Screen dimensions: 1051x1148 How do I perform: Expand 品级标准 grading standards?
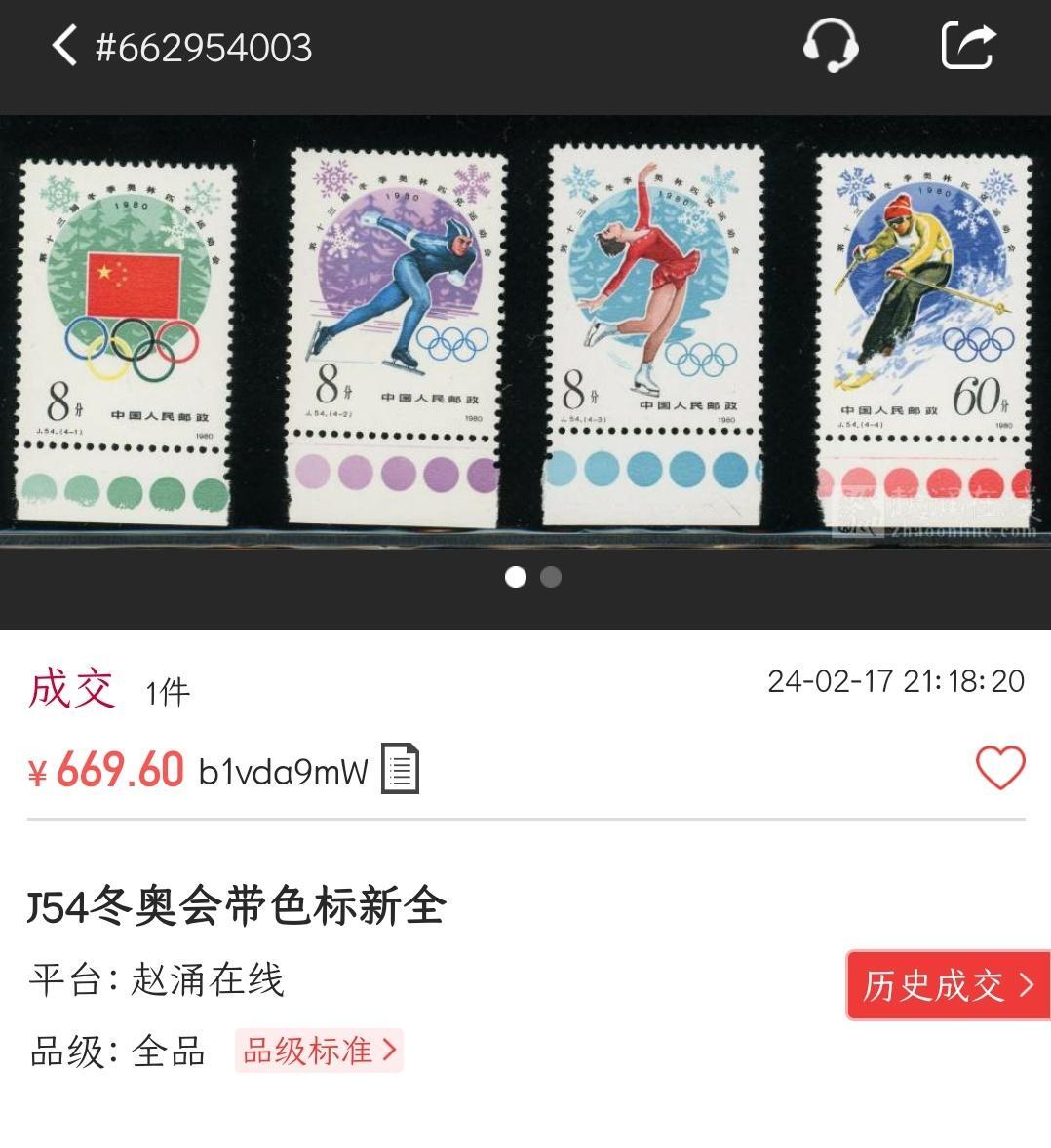tap(318, 1051)
